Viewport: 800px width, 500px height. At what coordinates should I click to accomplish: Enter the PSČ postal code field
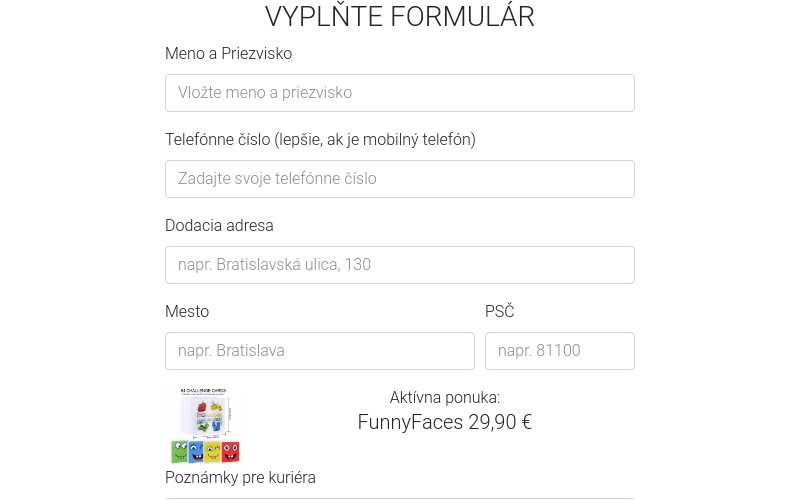[x=559, y=351]
